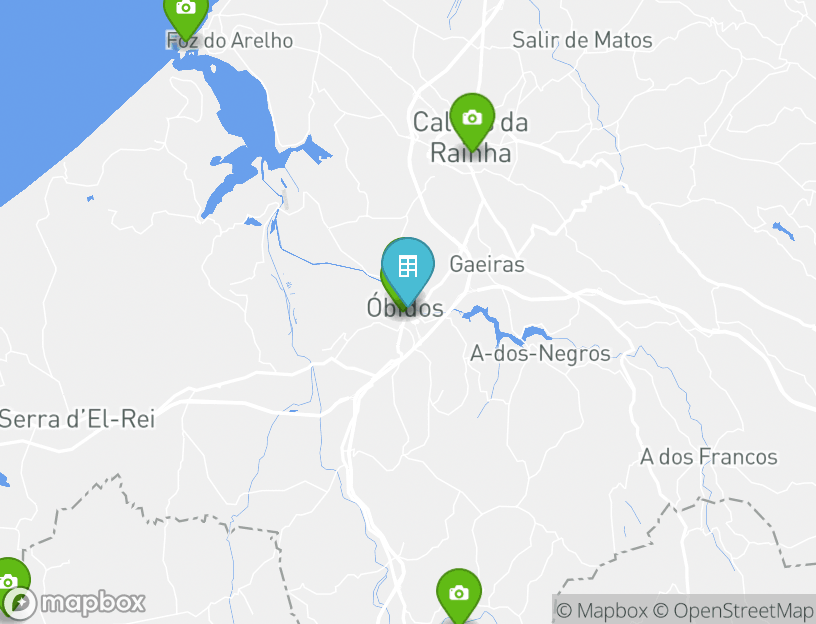Open the camera marker at Foz do Arelho

[x=185, y=10]
